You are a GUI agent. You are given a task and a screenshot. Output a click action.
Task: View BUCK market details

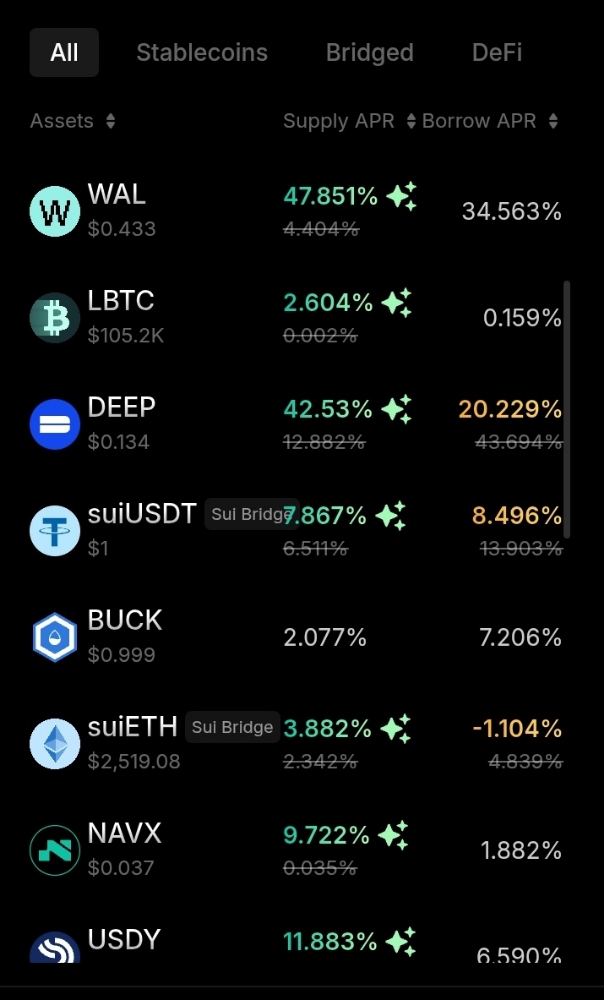pyautogui.click(x=296, y=637)
